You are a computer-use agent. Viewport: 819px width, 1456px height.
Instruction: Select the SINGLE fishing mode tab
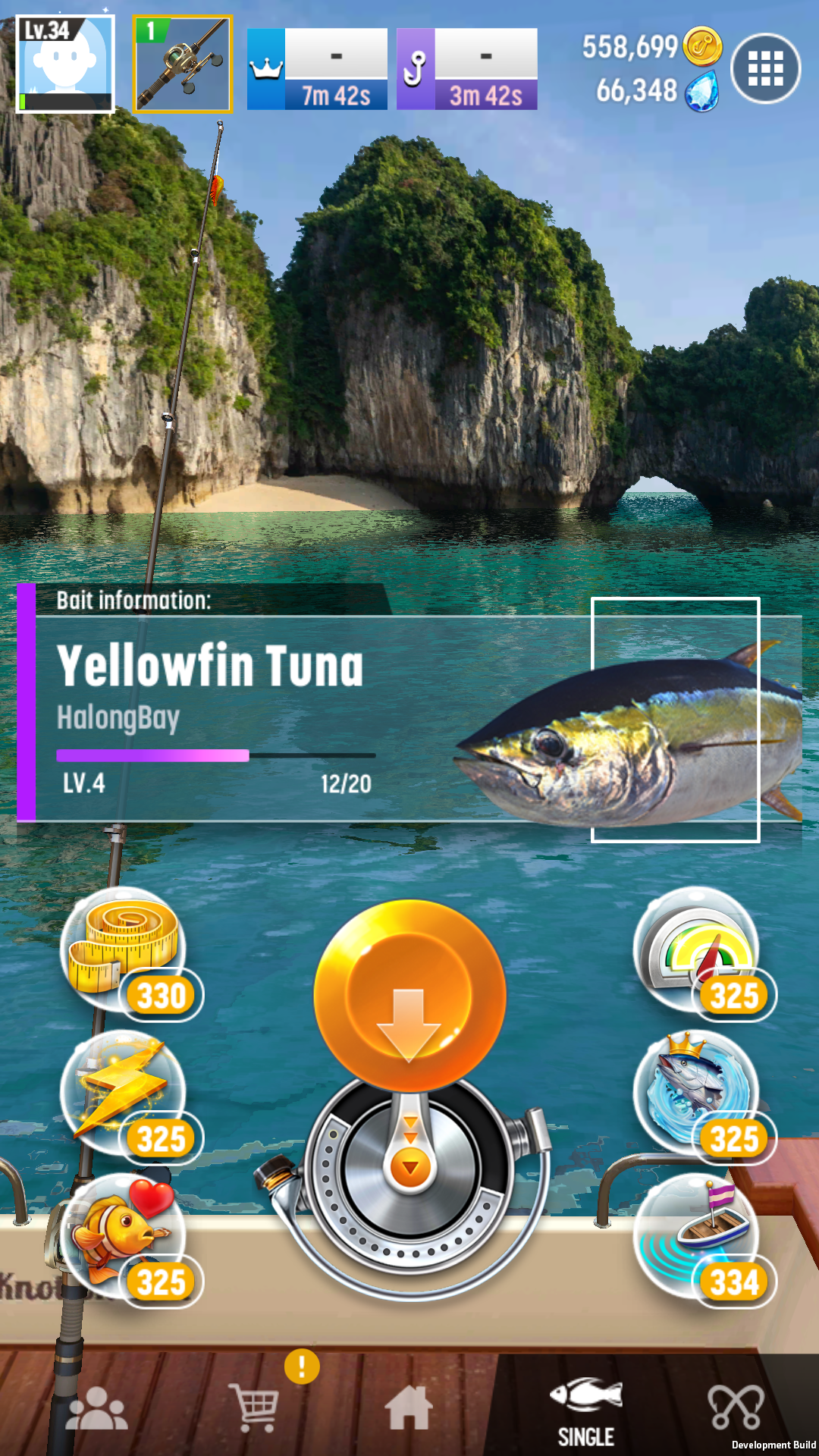point(585,1412)
